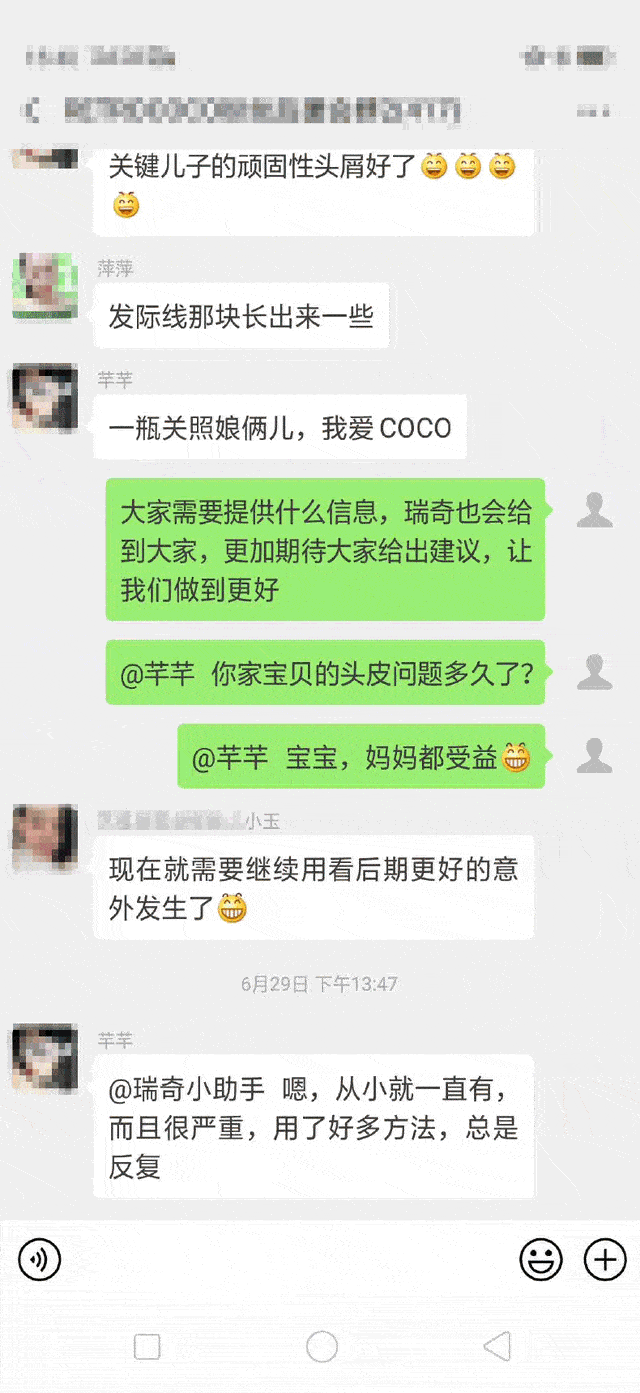The image size is (640, 1393).
Task: Open the emoji sticker panel
Action: pos(540,1259)
